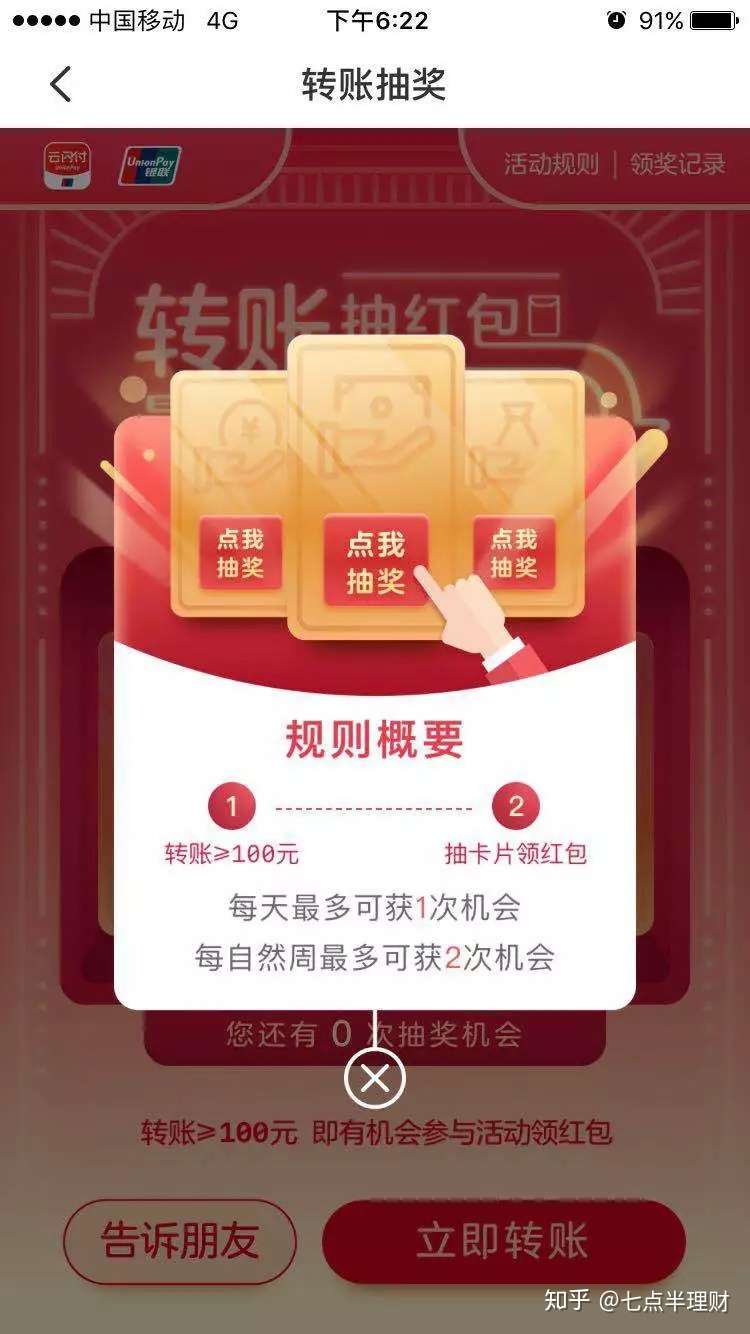Select 告诉朋友 to share with friends
Screen dimensions: 750x1334
pyautogui.click(x=180, y=1241)
